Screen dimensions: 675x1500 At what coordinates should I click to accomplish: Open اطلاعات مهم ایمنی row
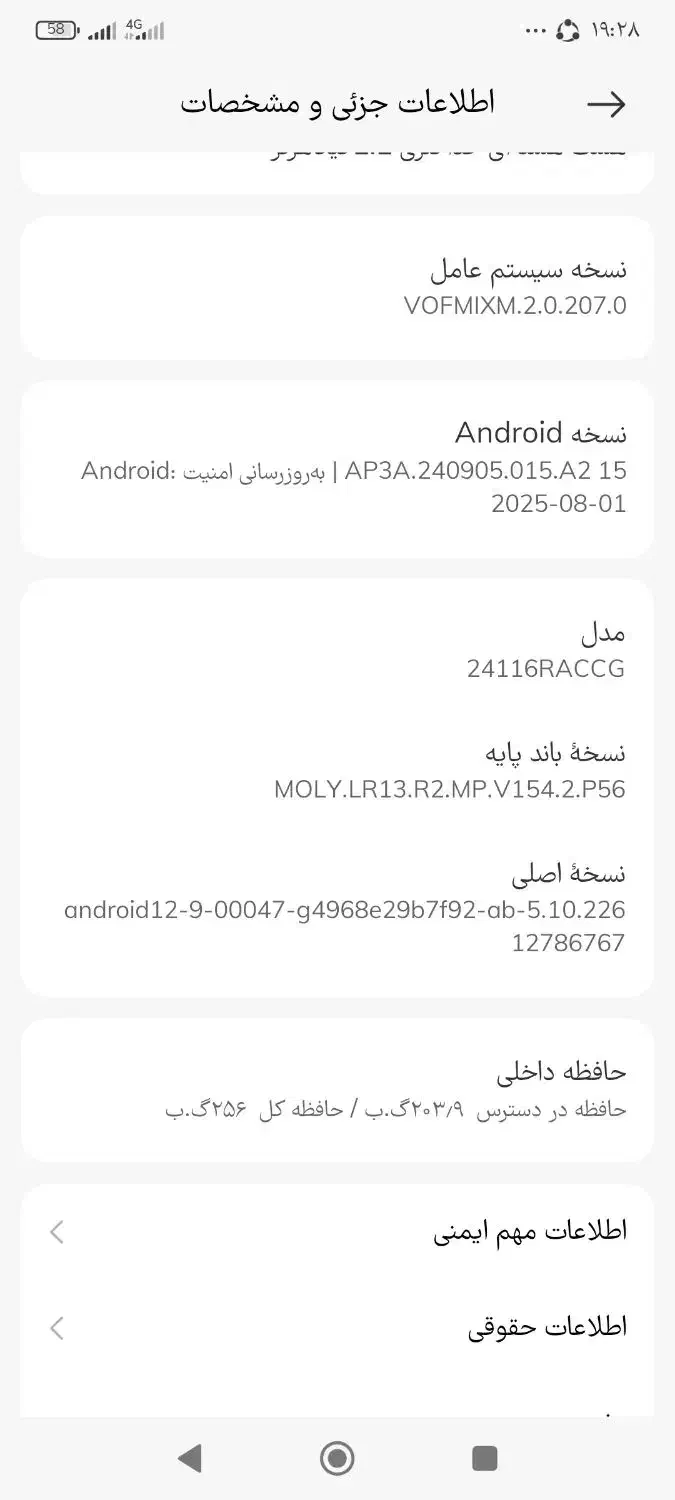pos(337,1232)
